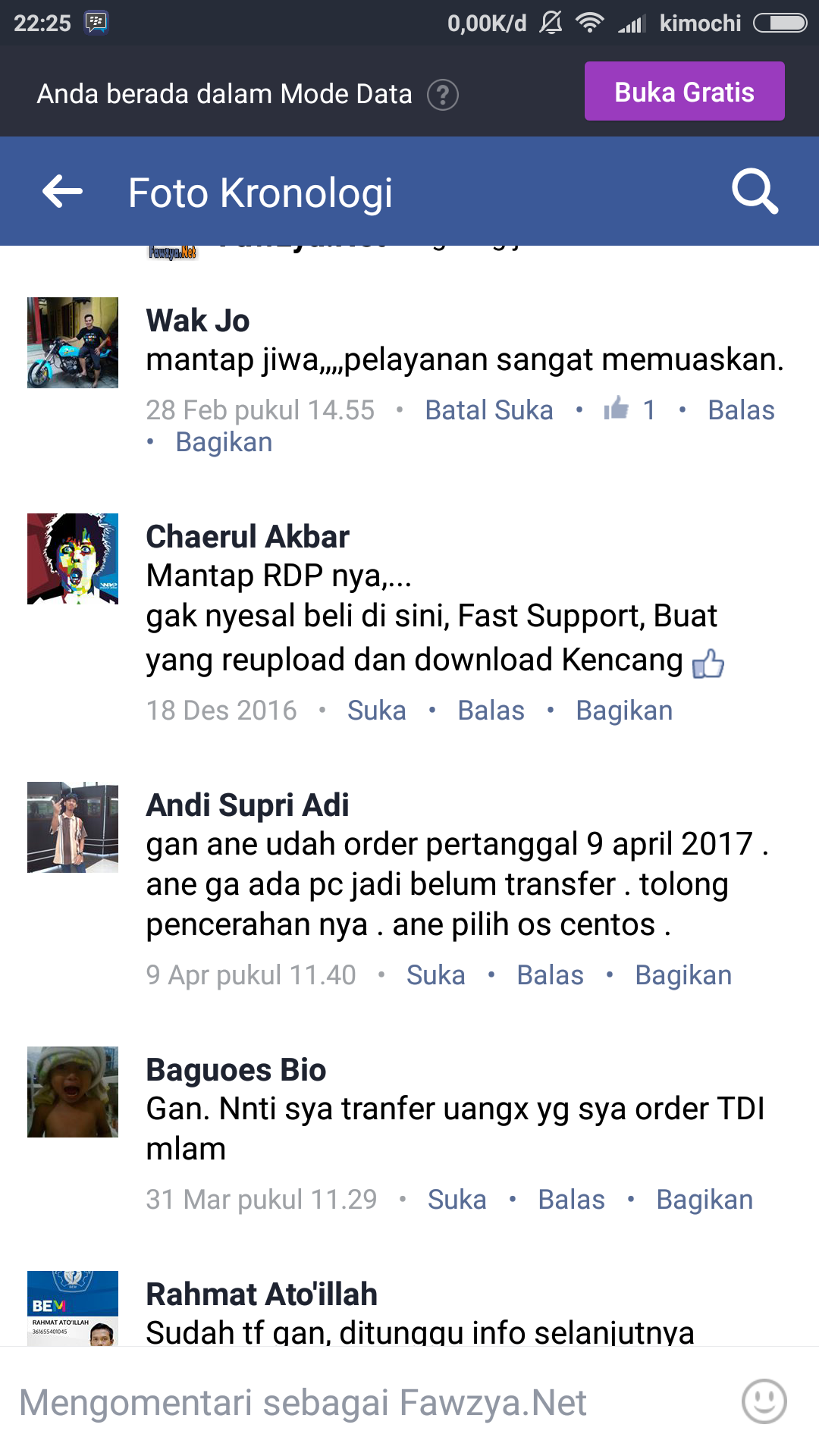Share Andi Supri Adi's comment

click(x=683, y=975)
